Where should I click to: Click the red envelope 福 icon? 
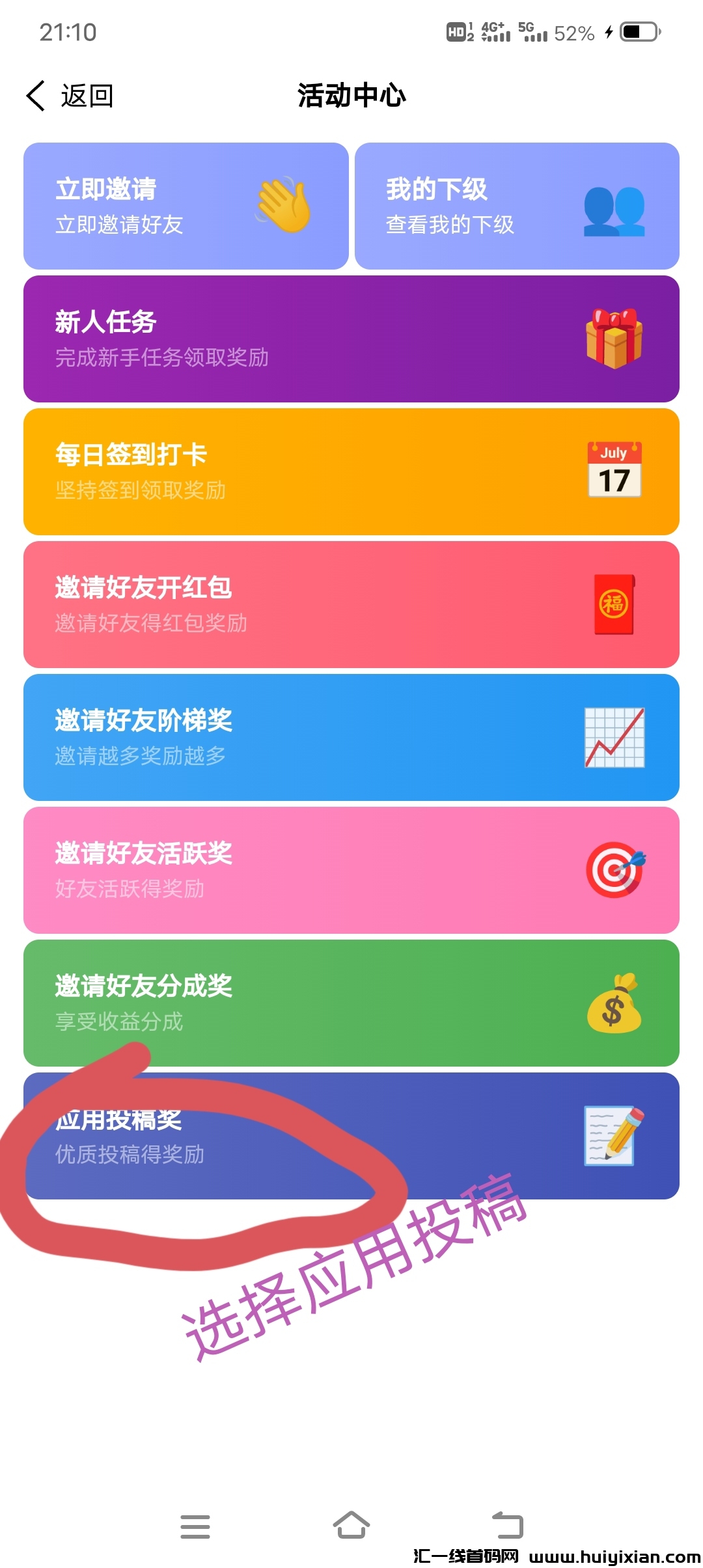click(614, 604)
